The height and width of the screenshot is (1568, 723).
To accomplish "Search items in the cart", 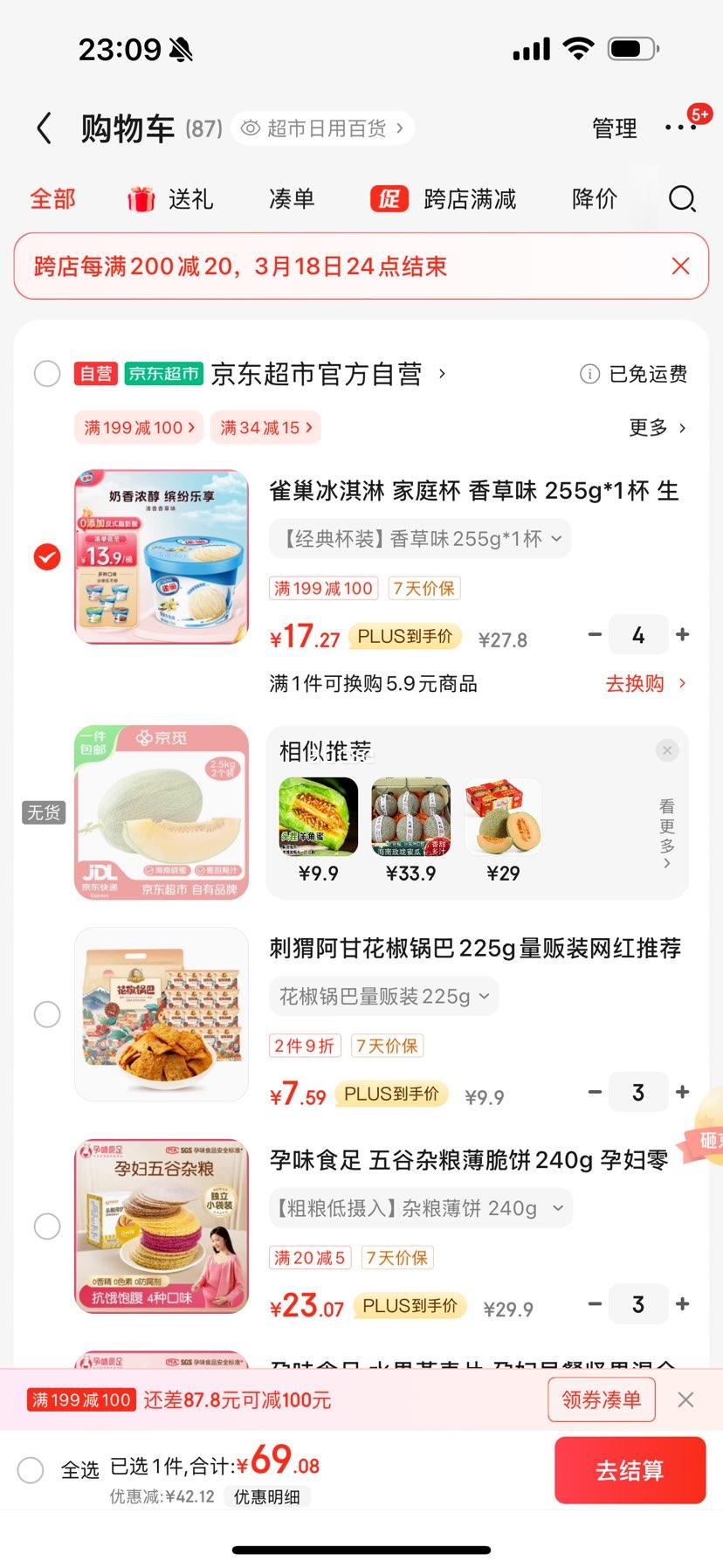I will click(682, 199).
